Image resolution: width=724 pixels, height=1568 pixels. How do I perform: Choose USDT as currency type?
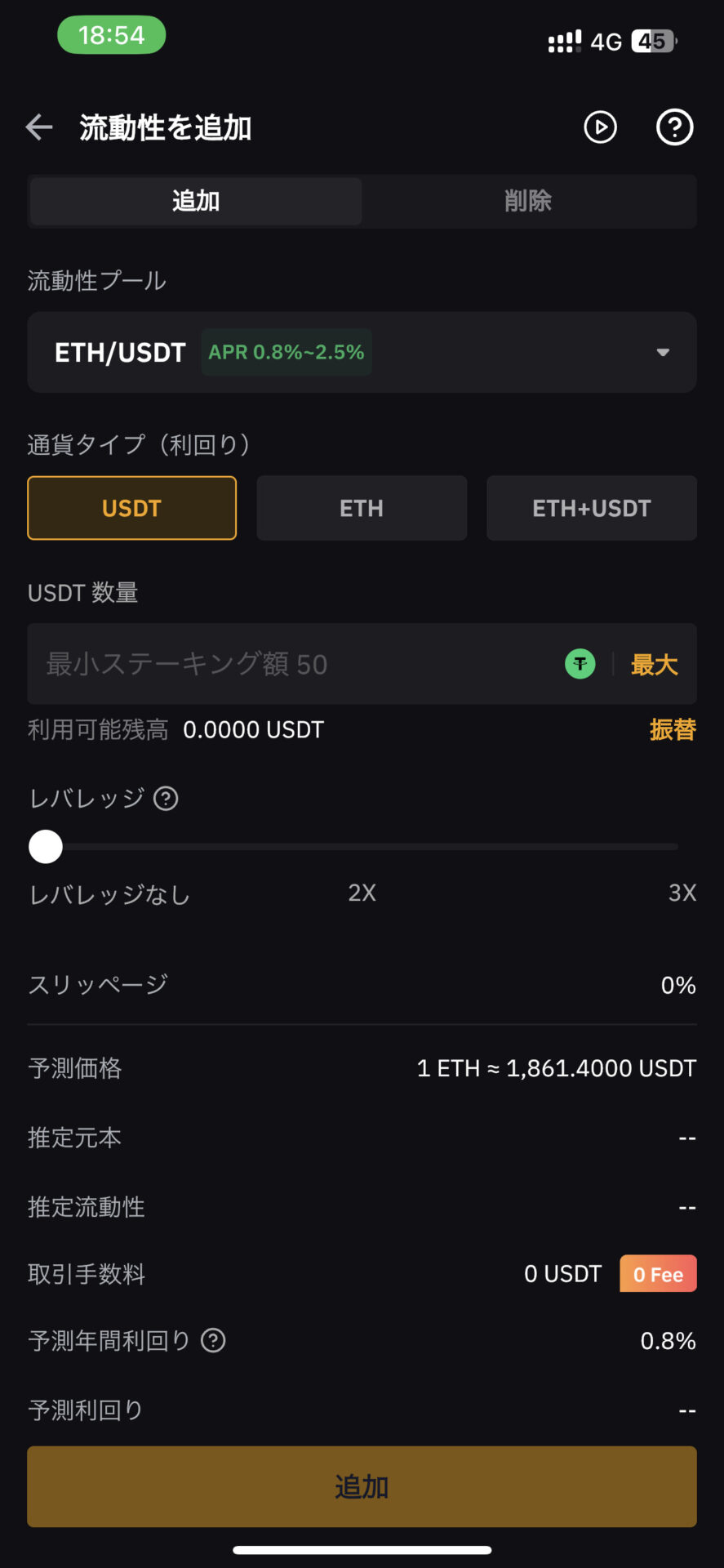[132, 508]
